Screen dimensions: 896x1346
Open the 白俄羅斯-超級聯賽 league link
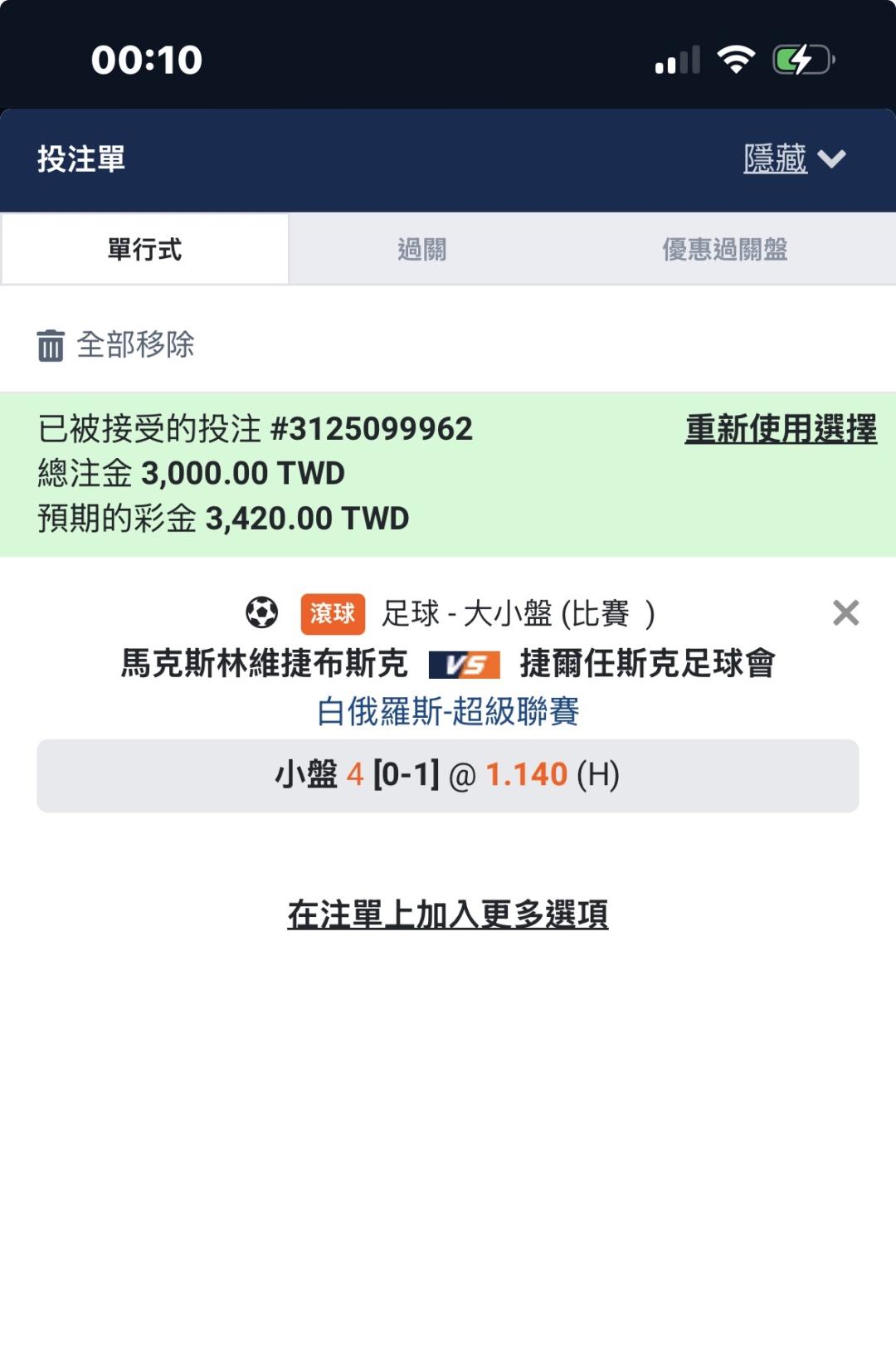click(448, 711)
